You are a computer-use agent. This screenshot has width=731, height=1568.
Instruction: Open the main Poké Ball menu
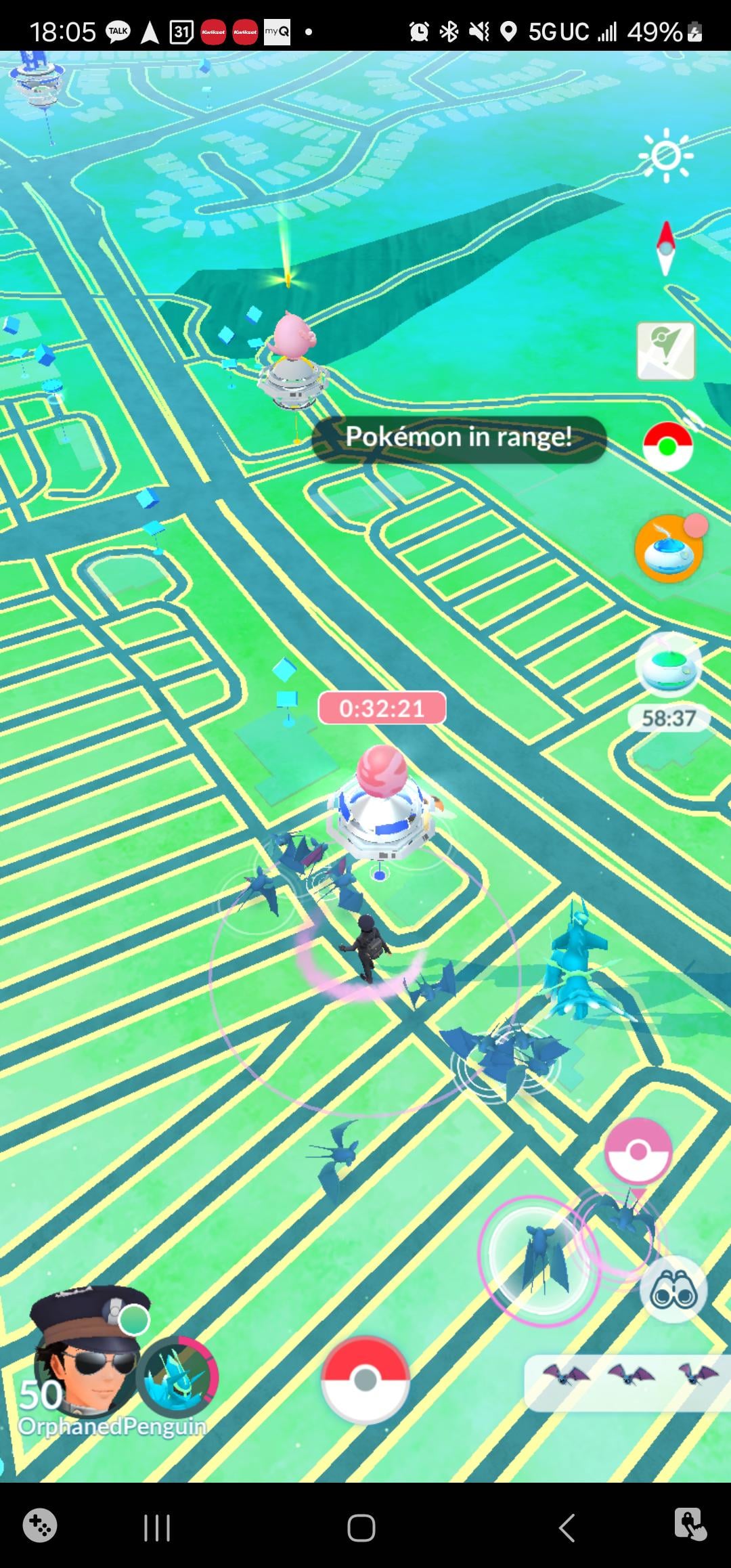(x=365, y=1379)
